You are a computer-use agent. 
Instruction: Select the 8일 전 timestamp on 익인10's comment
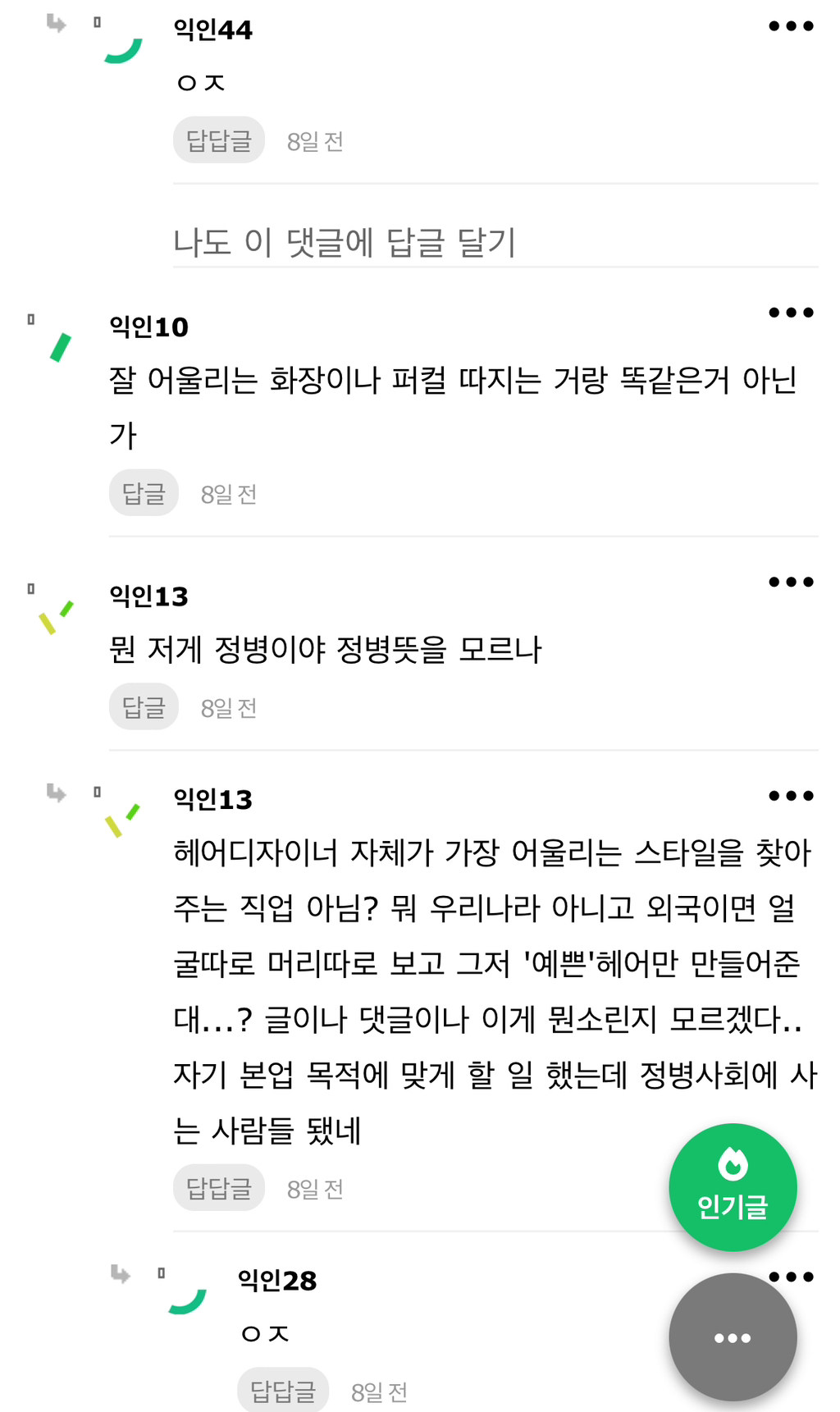click(229, 493)
